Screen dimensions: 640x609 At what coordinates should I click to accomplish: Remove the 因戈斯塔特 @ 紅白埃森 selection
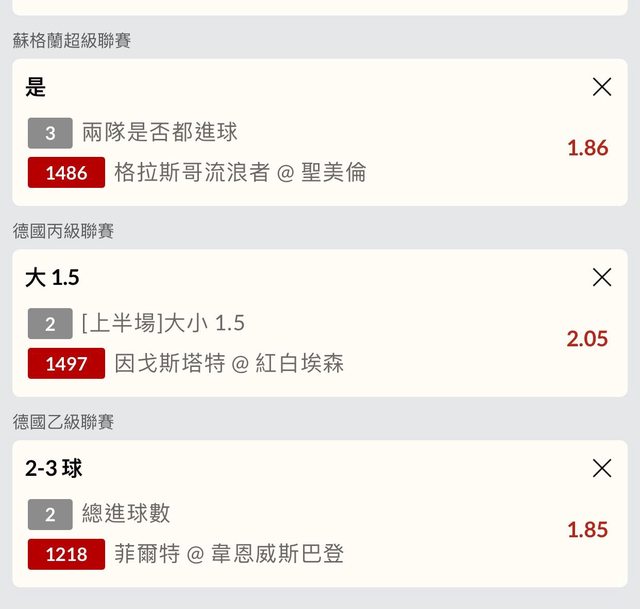[x=601, y=277]
